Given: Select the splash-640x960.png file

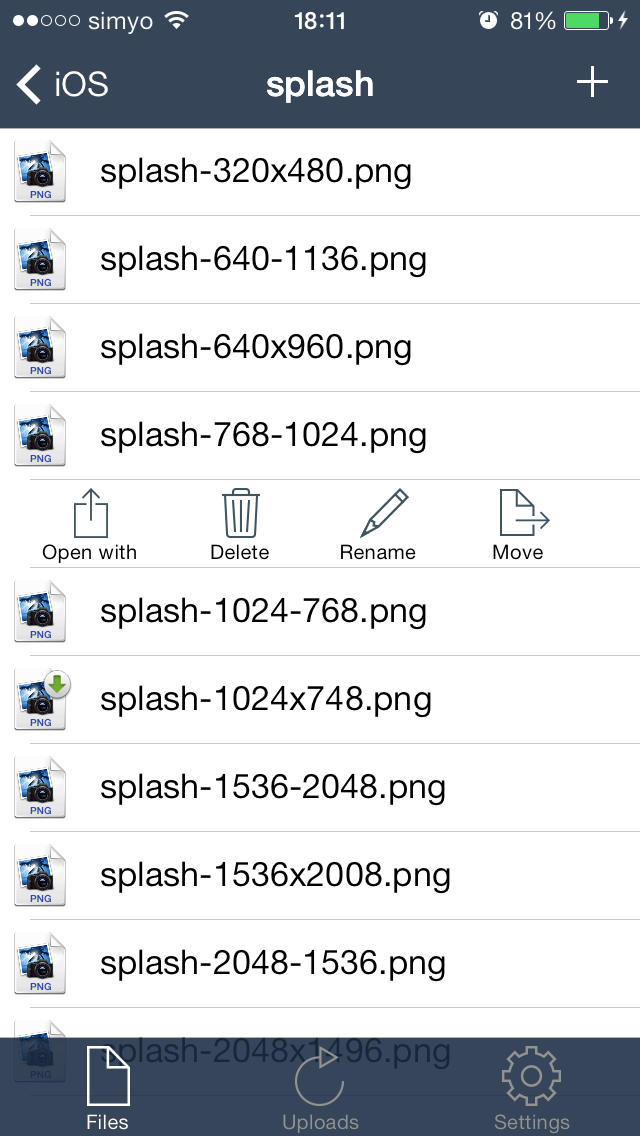Looking at the screenshot, I should pyautogui.click(x=320, y=348).
